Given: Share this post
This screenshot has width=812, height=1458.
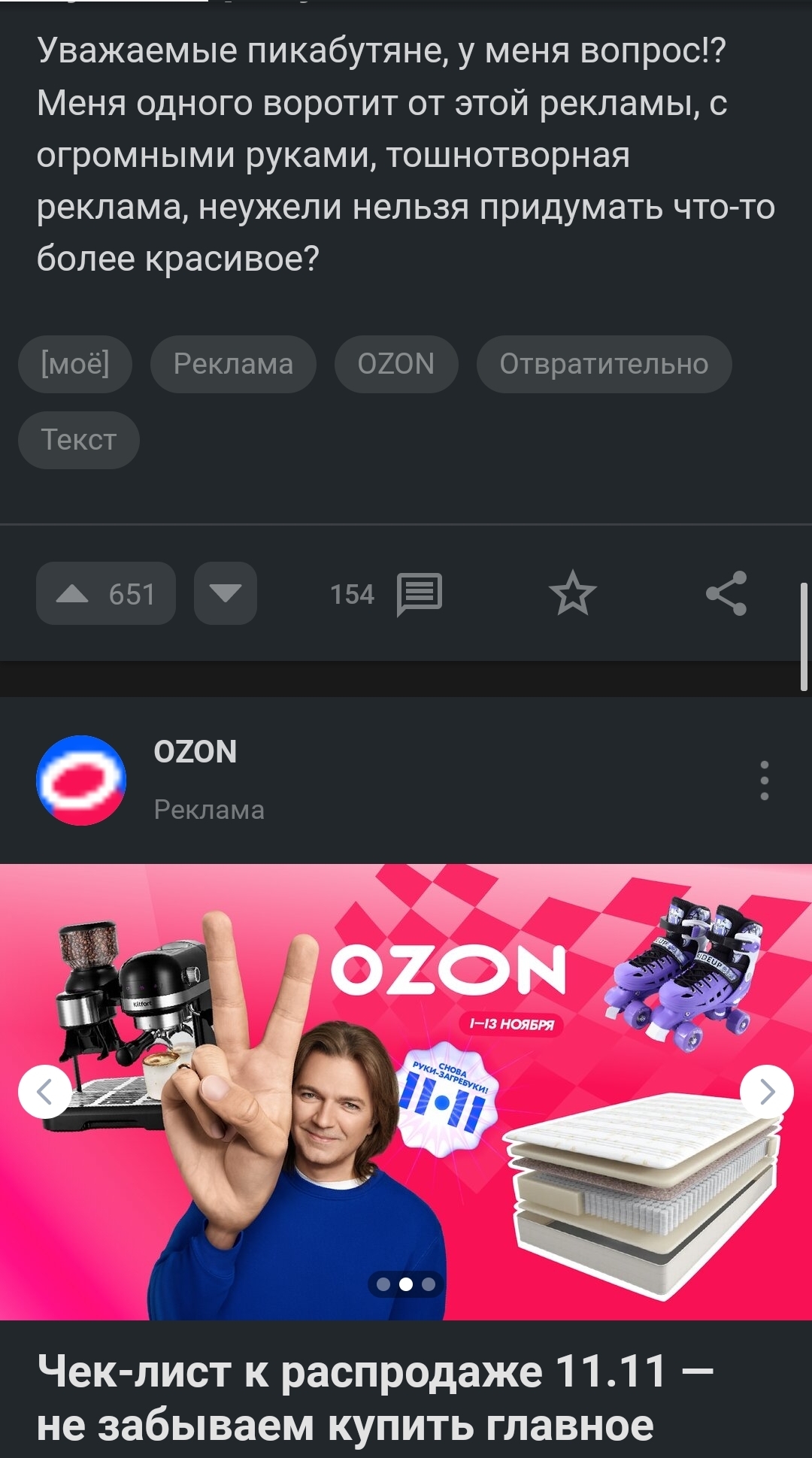Looking at the screenshot, I should tap(726, 593).
